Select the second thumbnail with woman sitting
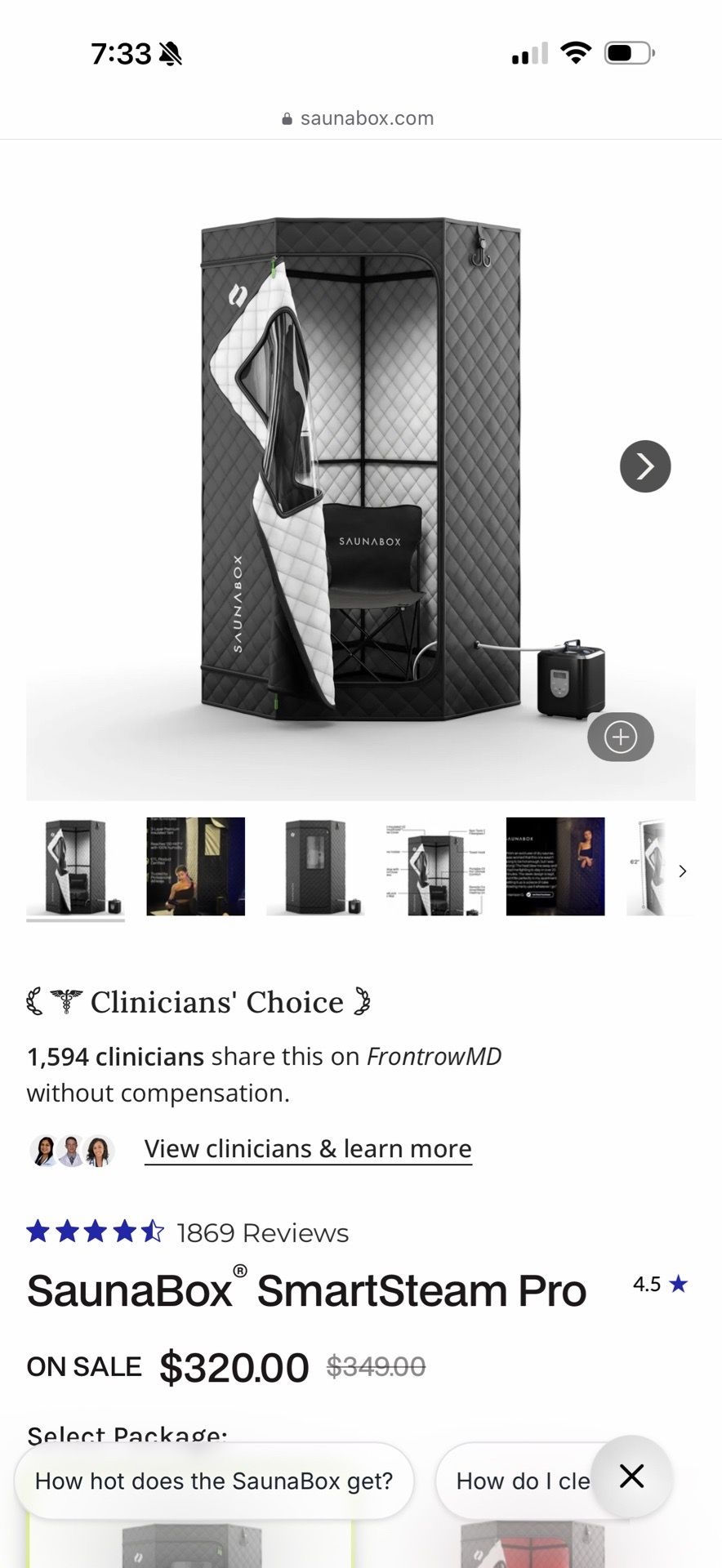Image resolution: width=722 pixels, height=1568 pixels. (x=195, y=866)
